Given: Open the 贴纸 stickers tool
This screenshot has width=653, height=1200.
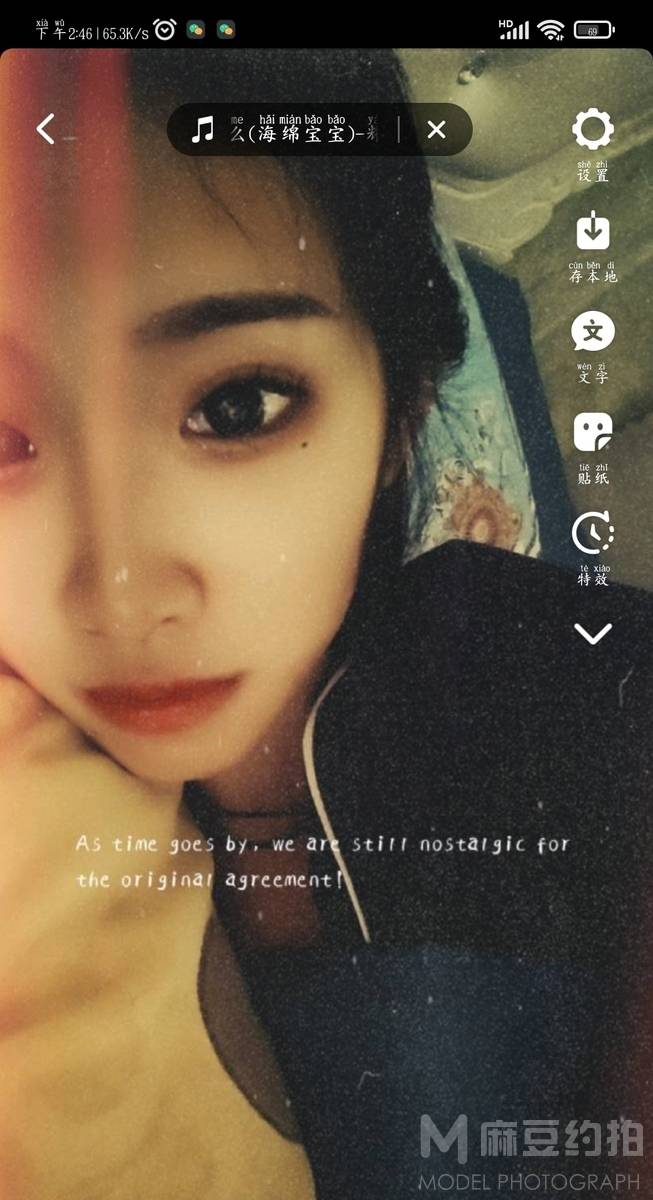Looking at the screenshot, I should [x=593, y=447].
